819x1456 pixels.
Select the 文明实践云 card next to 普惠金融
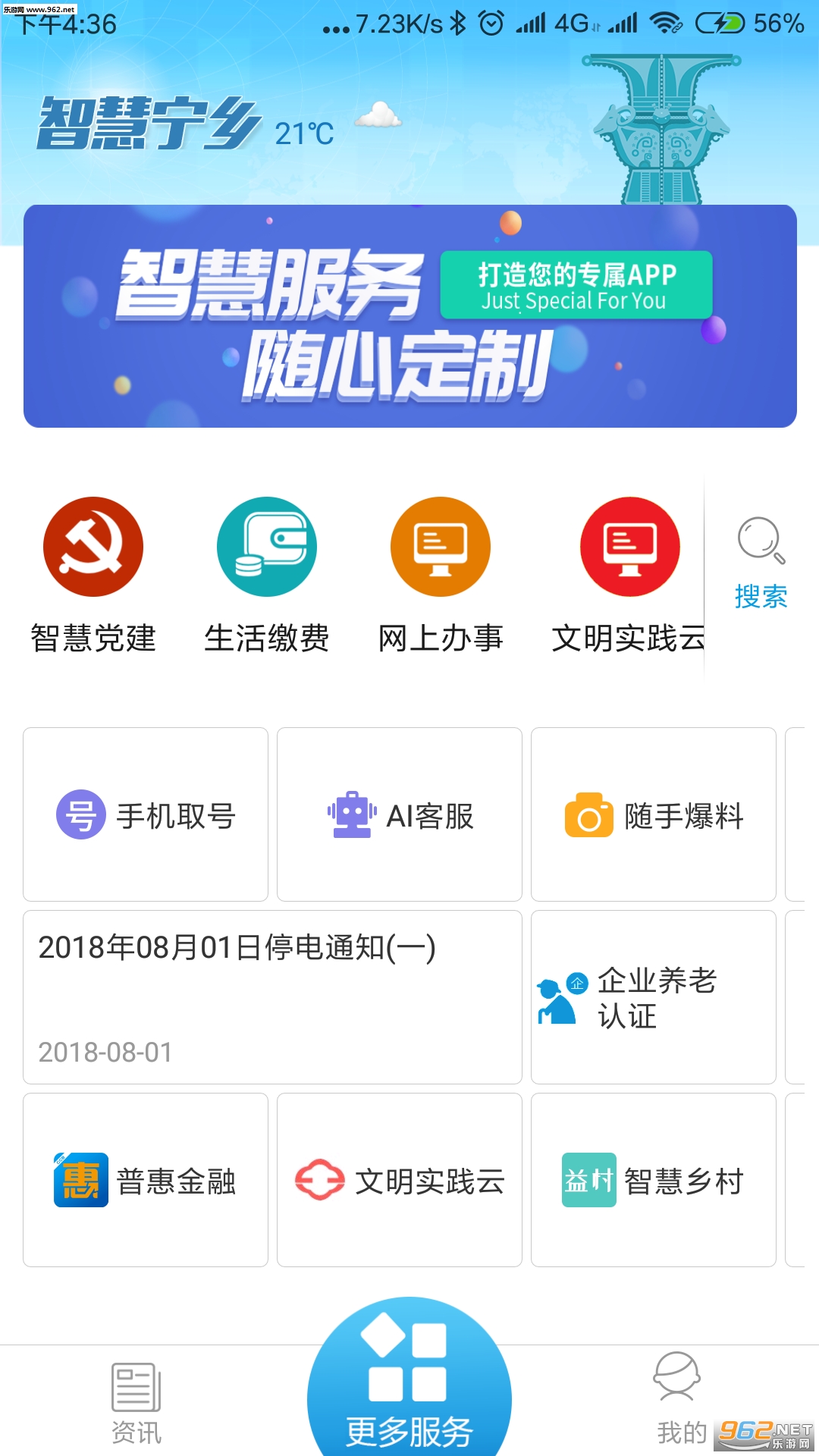tap(400, 1180)
